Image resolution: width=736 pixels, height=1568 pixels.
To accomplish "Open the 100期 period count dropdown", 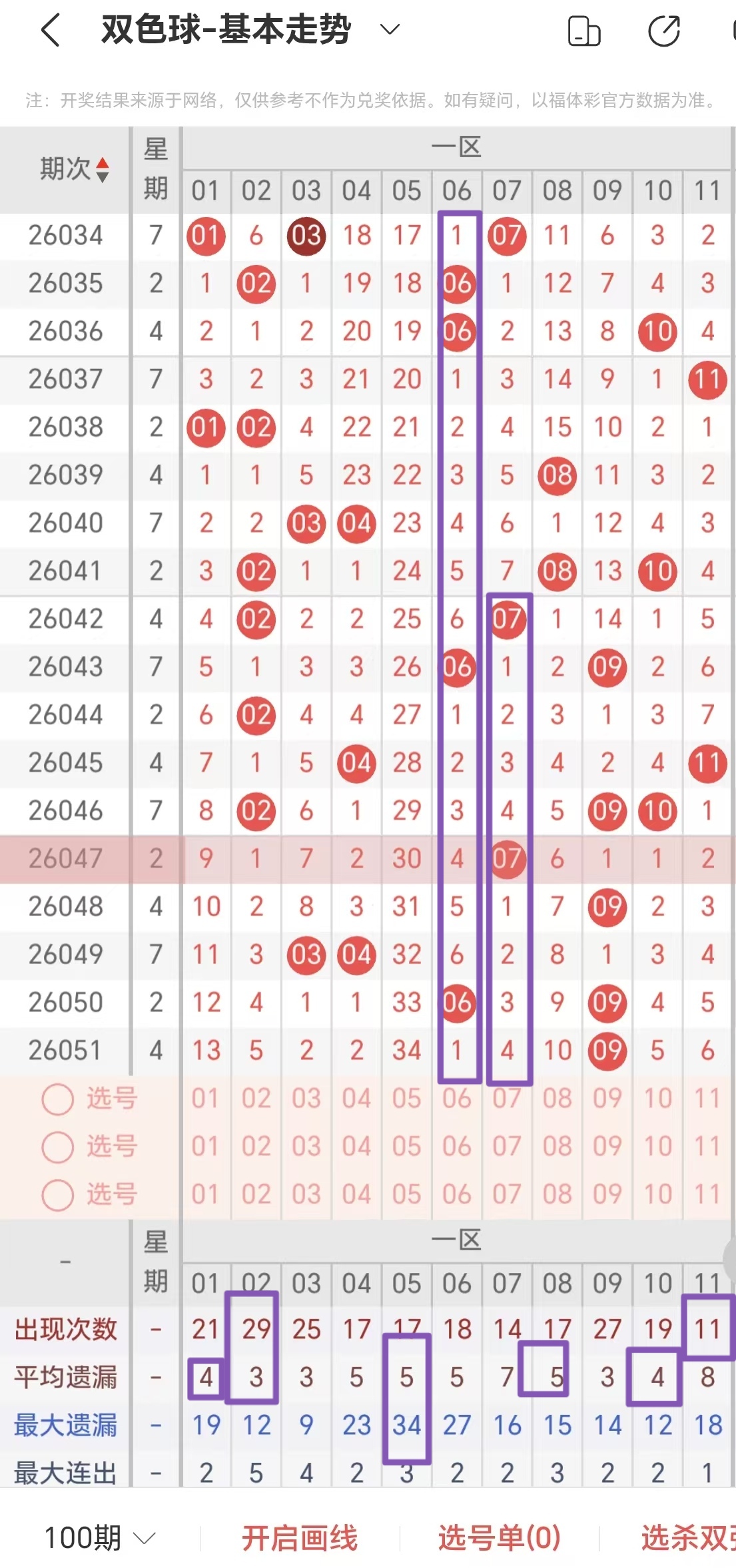I will [x=100, y=1538].
